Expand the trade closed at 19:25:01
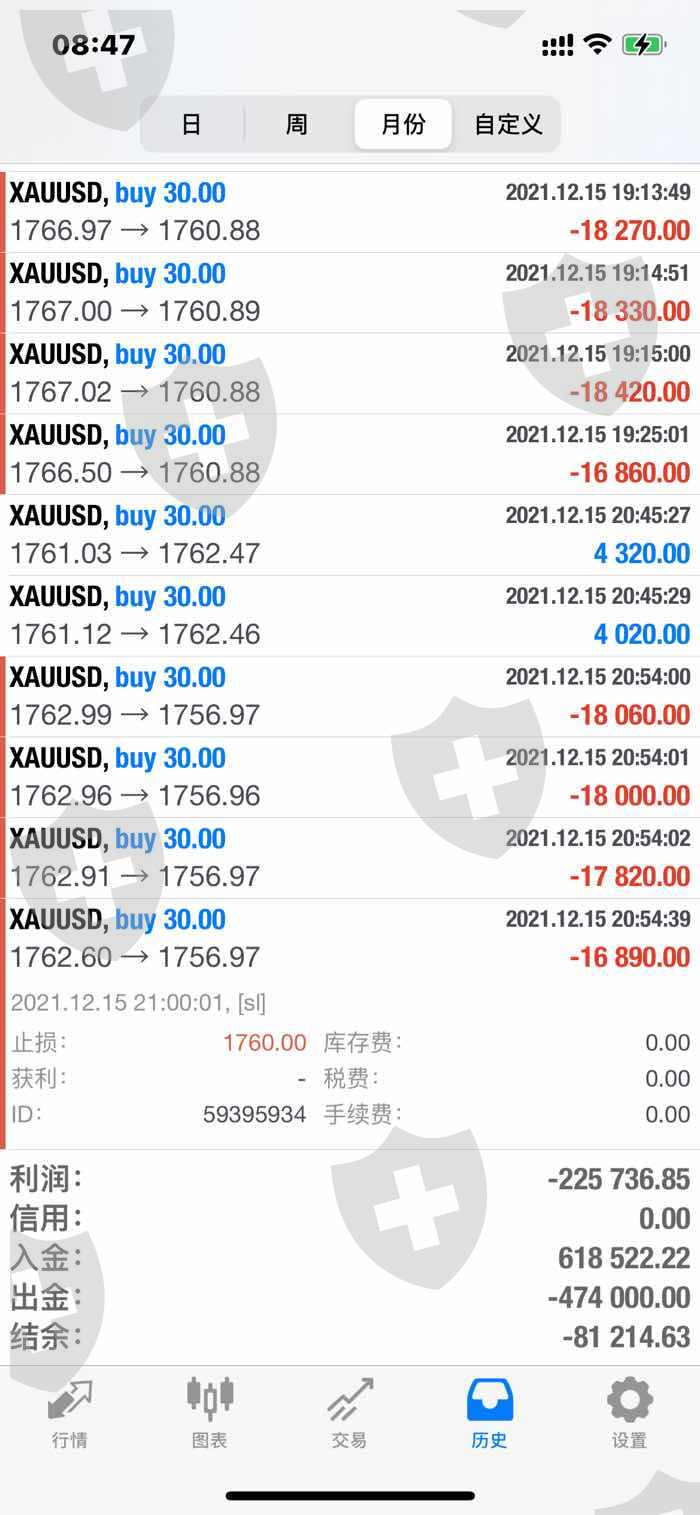The height and width of the screenshot is (1515, 700). (x=350, y=454)
